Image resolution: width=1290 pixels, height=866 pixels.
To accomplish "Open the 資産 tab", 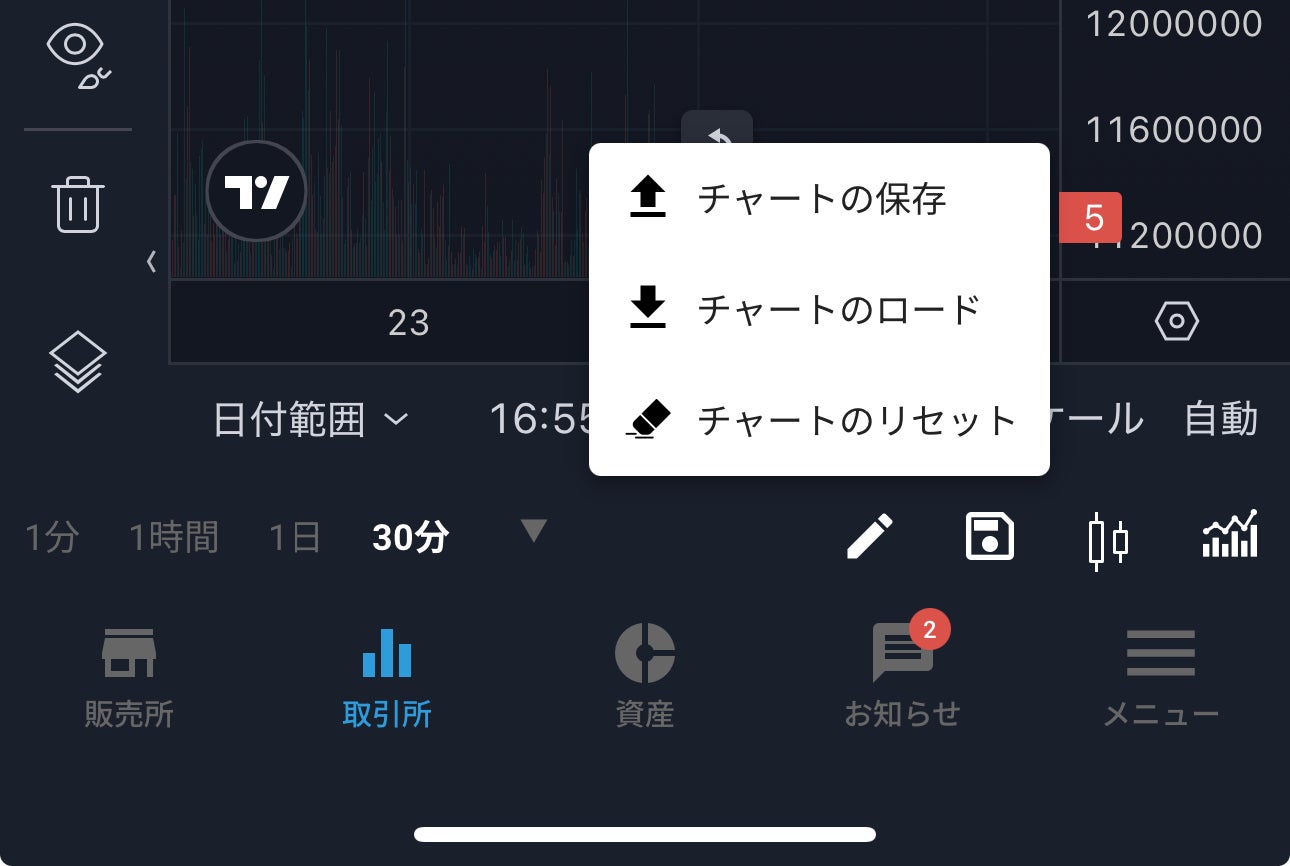I will tap(645, 677).
